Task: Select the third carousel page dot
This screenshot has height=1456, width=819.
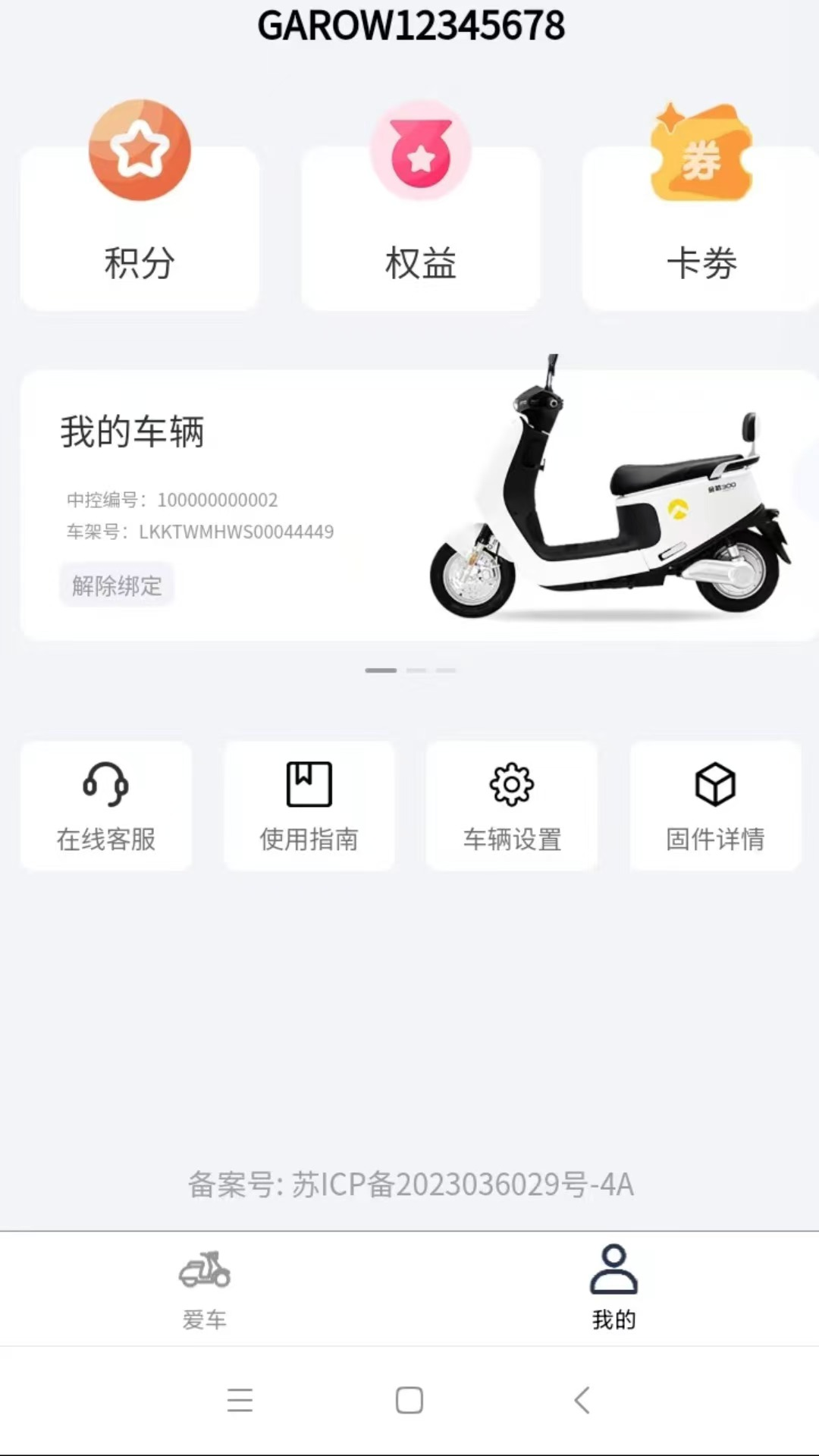Action: click(x=446, y=670)
